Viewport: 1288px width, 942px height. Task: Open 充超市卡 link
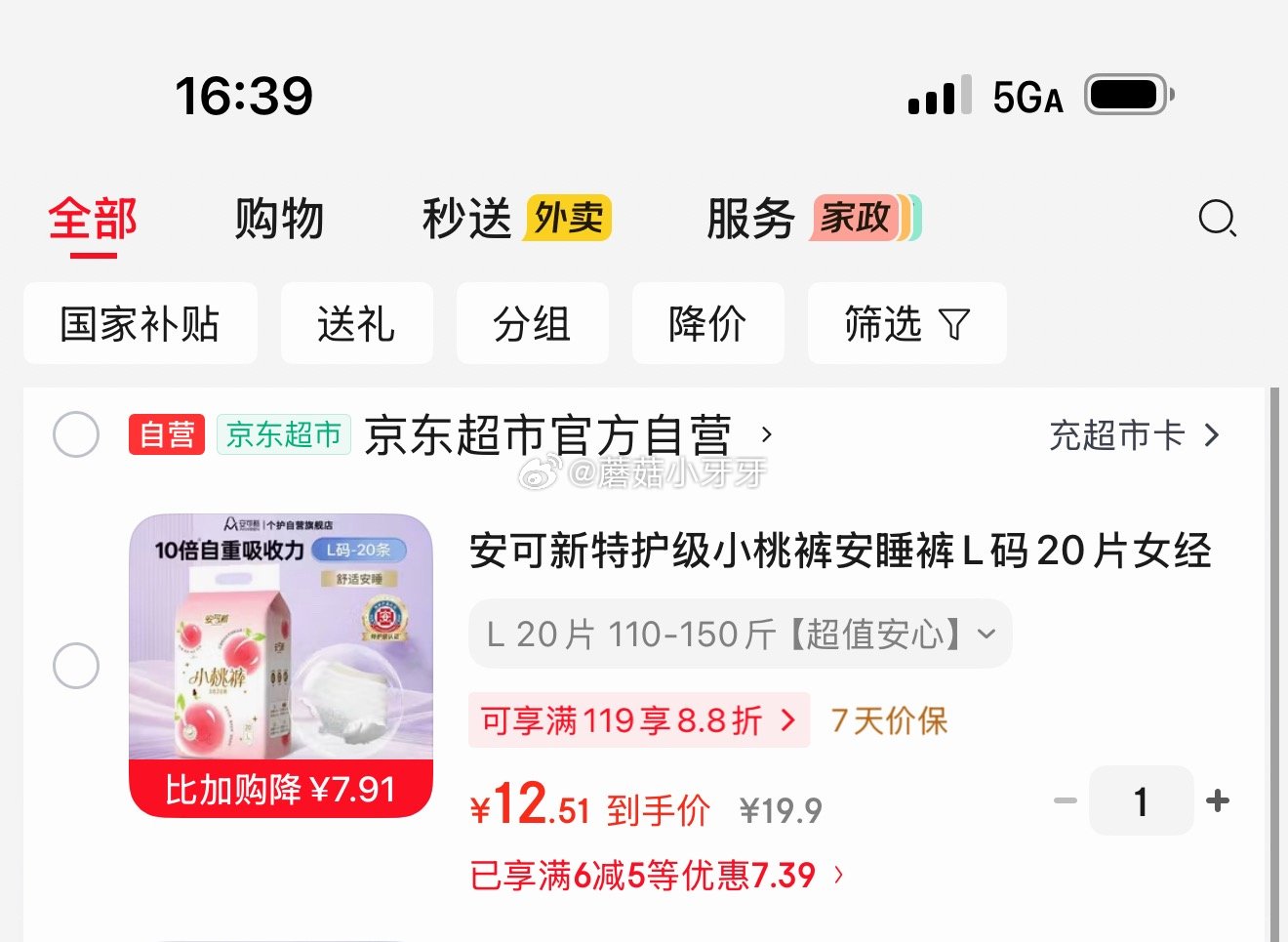1135,434
